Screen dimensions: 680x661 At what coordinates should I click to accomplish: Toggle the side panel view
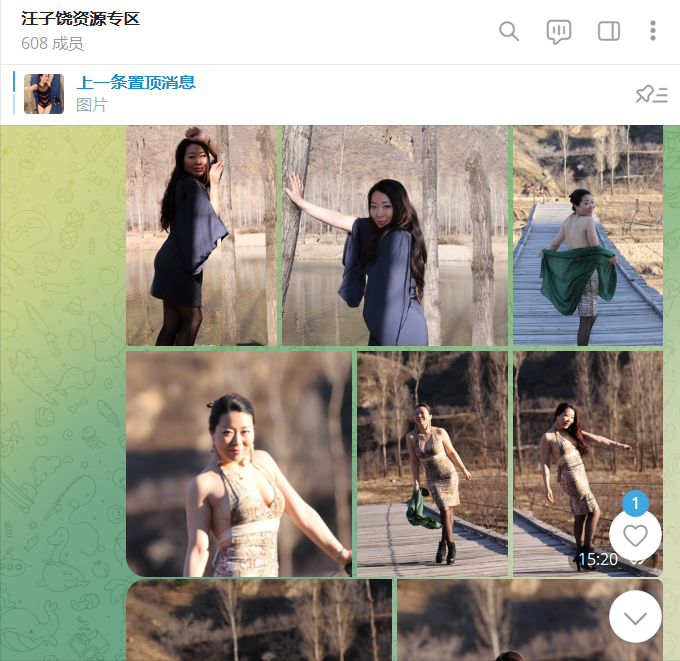[x=608, y=31]
